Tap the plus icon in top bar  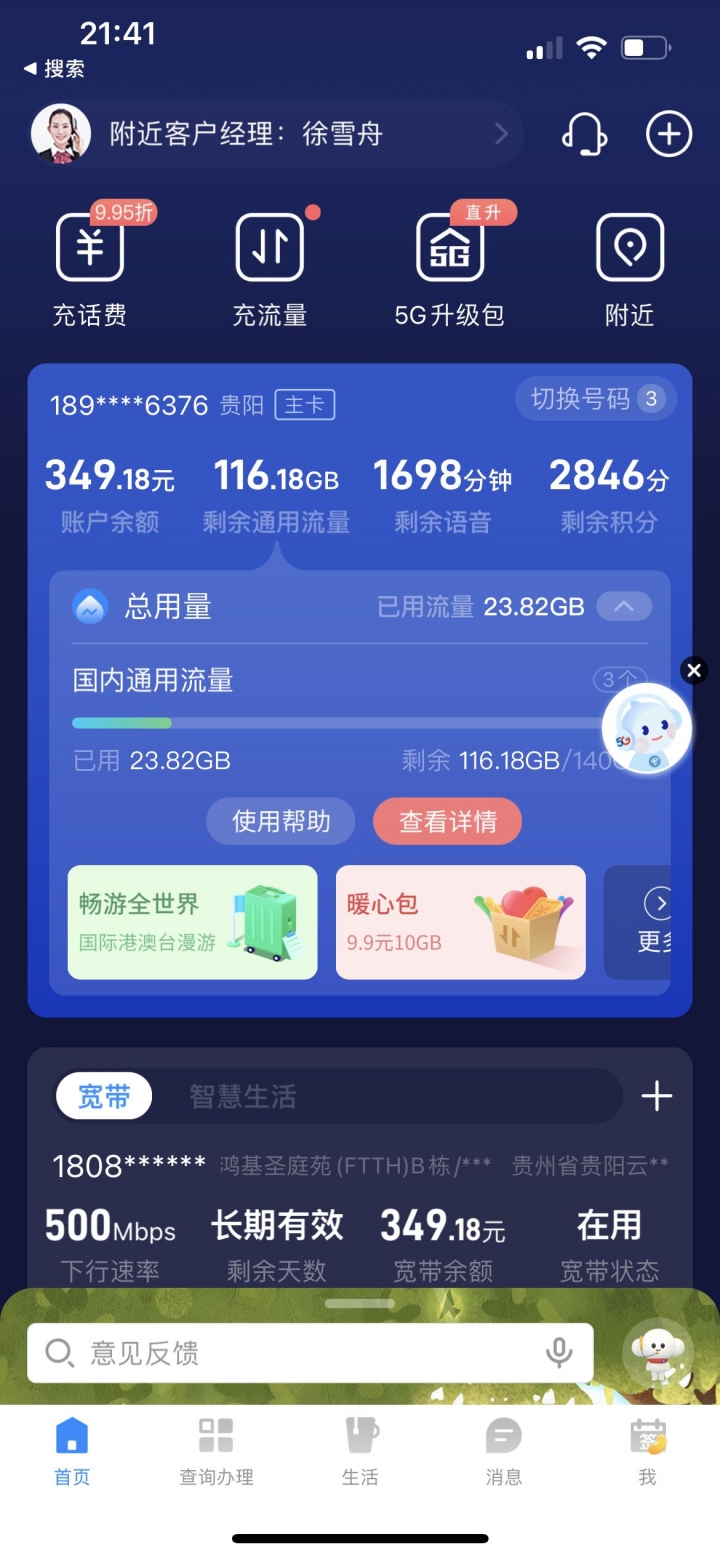point(668,133)
